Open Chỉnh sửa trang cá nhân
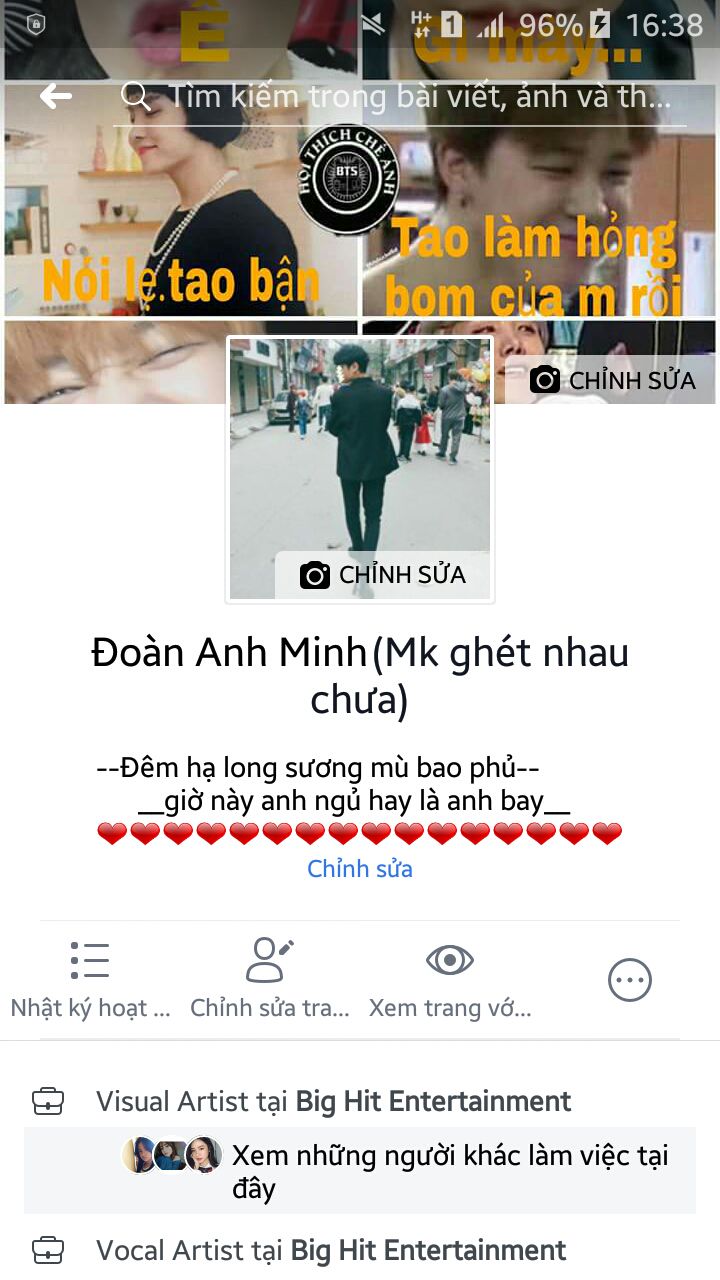 tap(270, 978)
